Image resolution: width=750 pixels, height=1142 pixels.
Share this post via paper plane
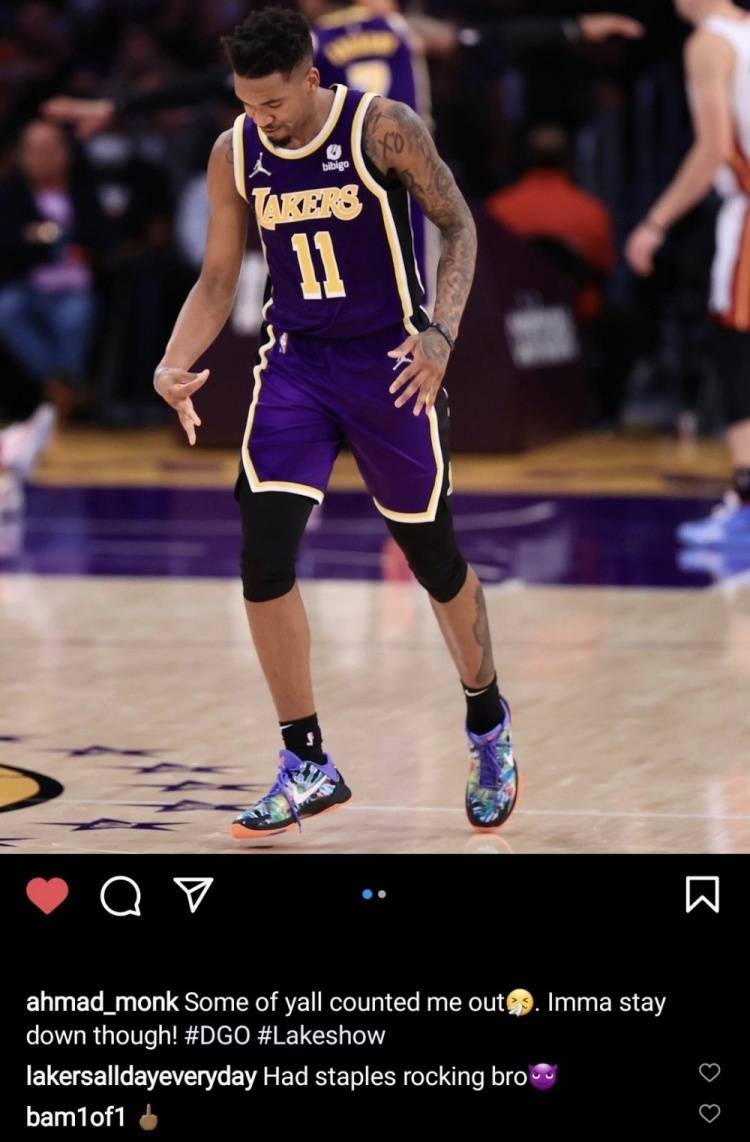(192, 894)
